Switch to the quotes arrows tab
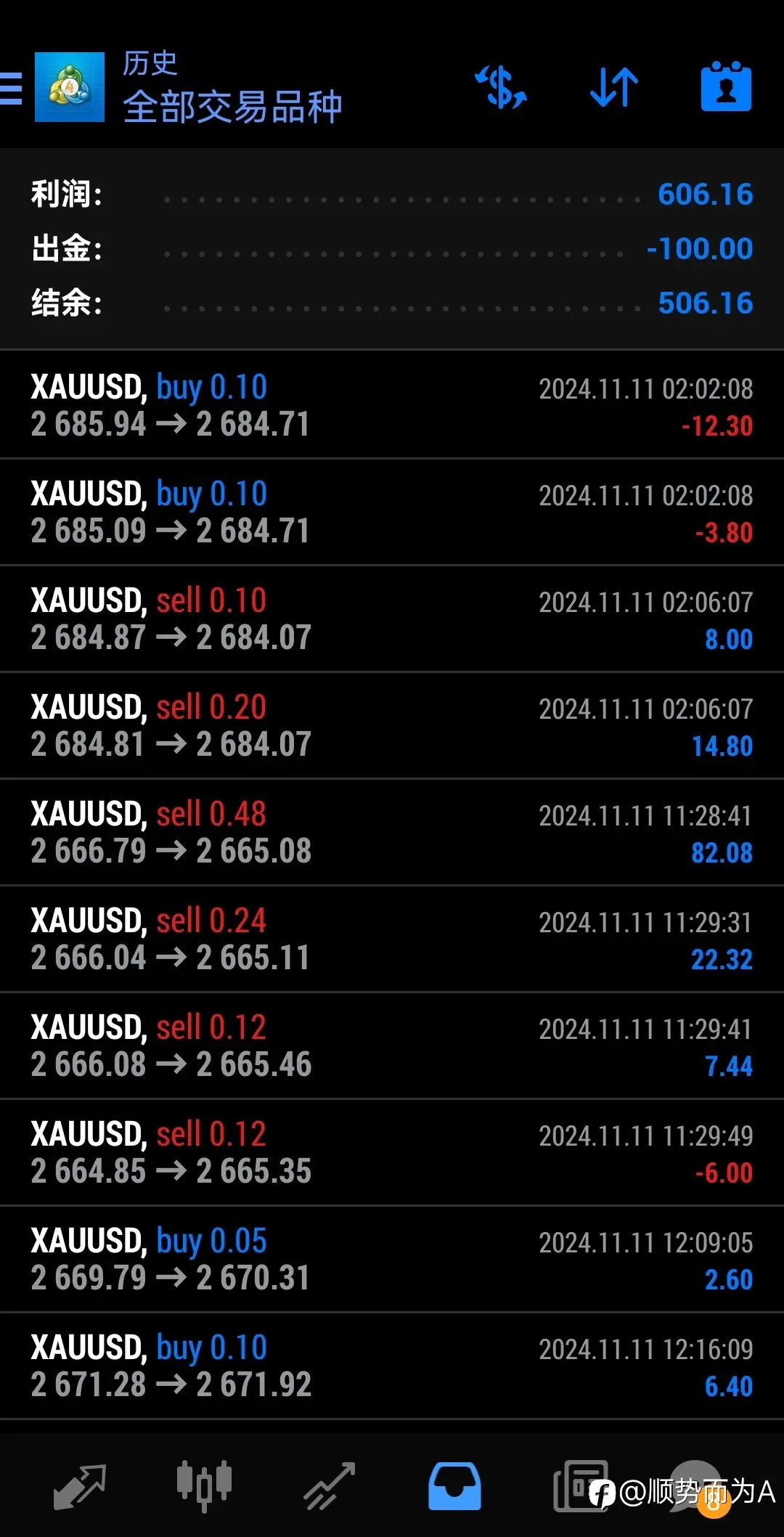784x1537 pixels. (x=80, y=1486)
